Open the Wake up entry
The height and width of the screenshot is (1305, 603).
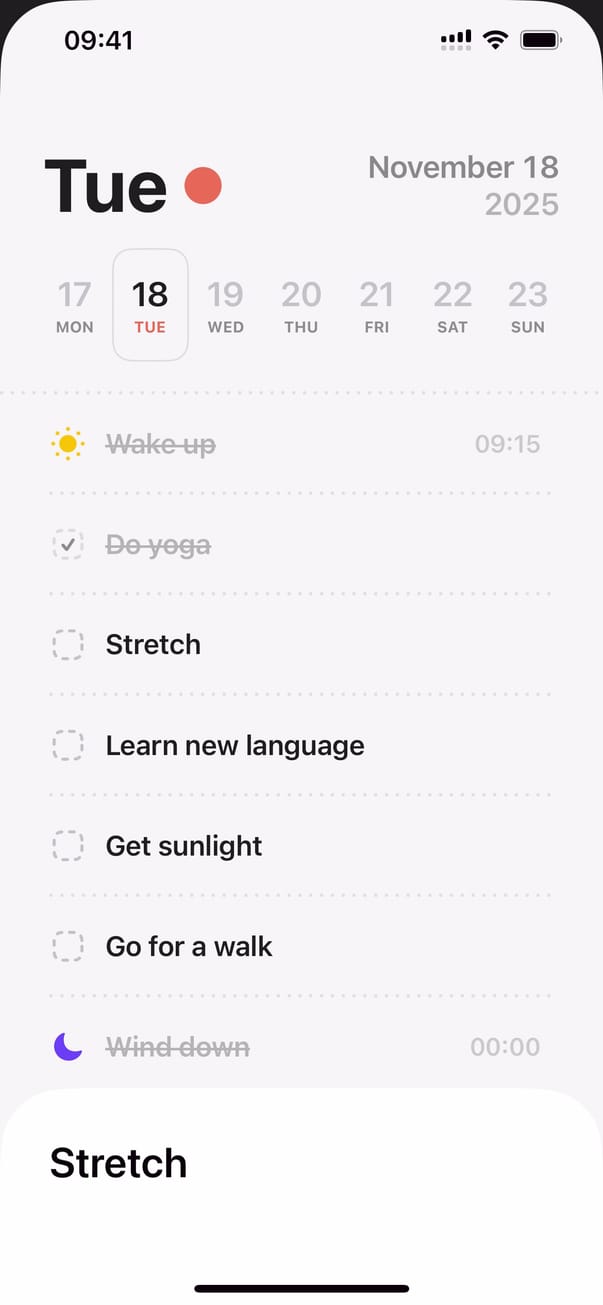pos(160,444)
